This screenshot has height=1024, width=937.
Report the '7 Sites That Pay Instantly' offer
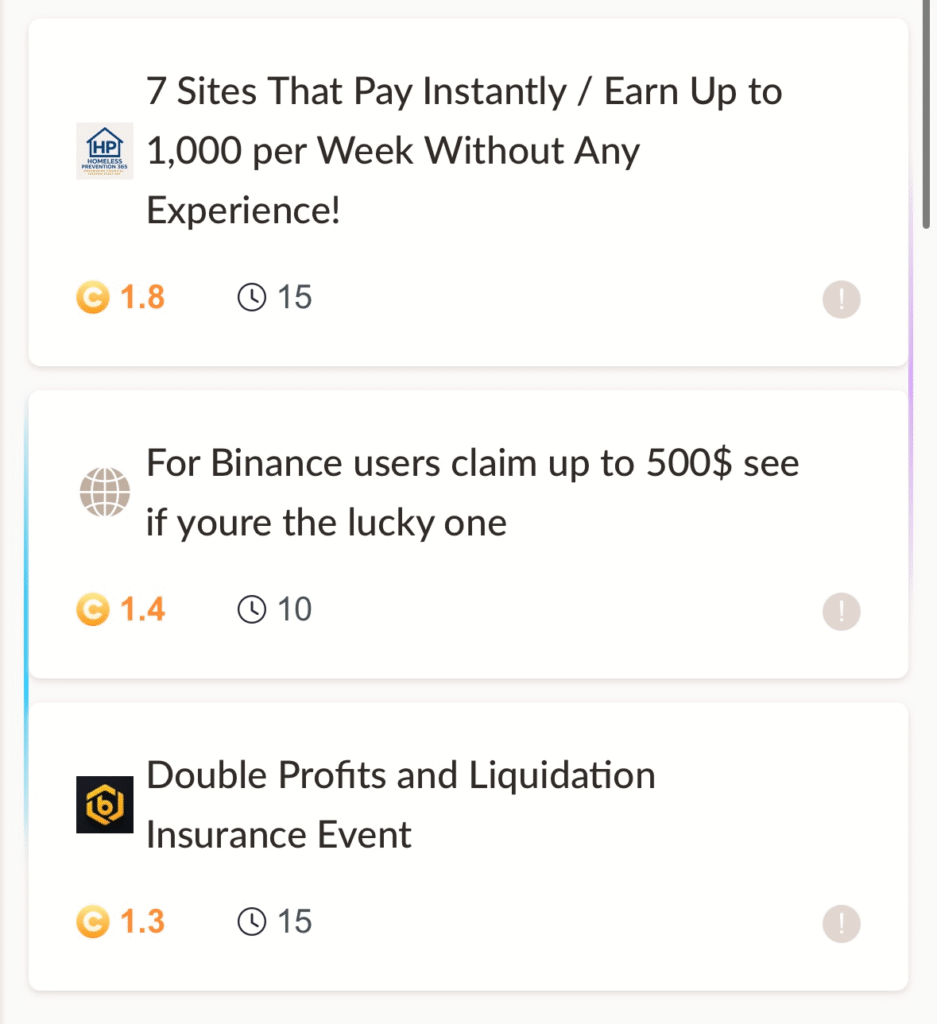(x=842, y=299)
